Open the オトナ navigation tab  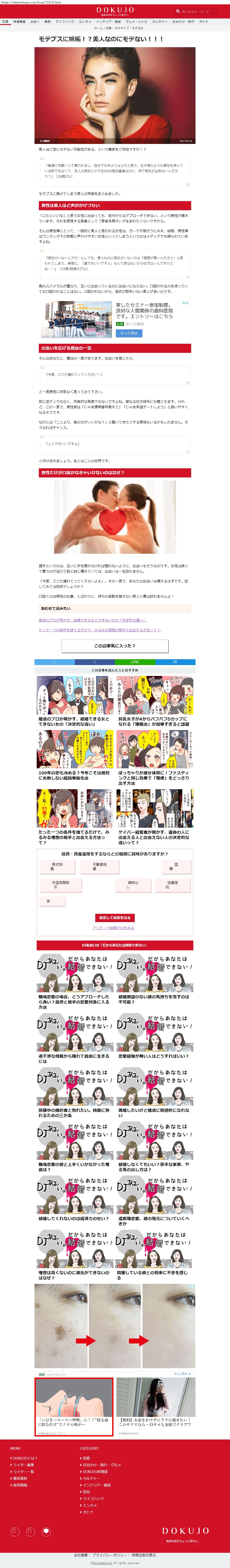pos(203,21)
